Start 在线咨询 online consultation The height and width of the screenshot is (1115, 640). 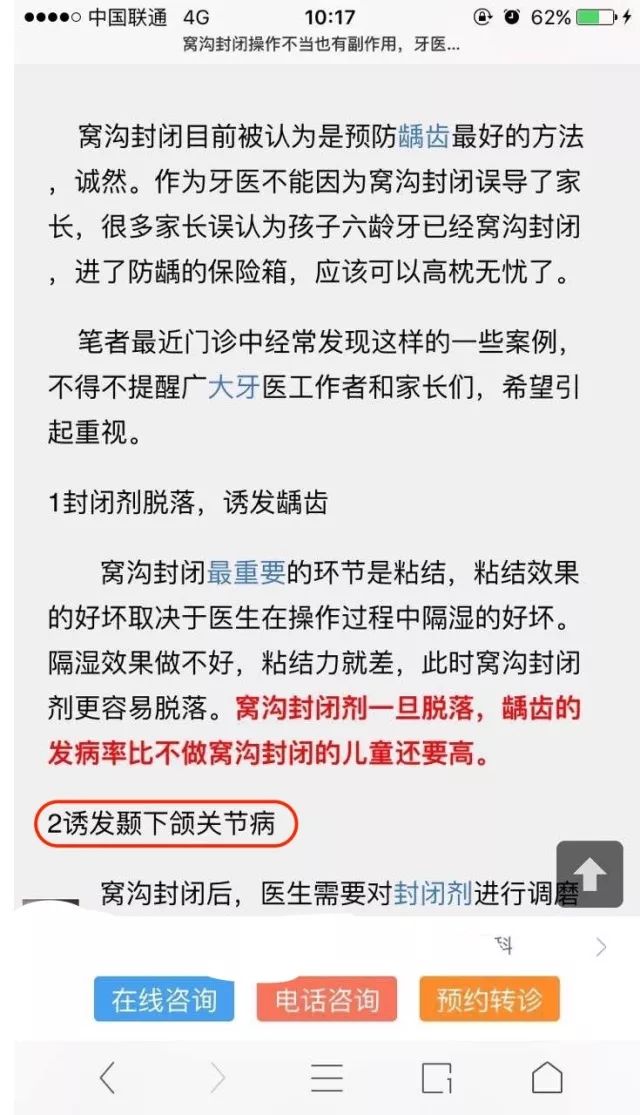[164, 999]
